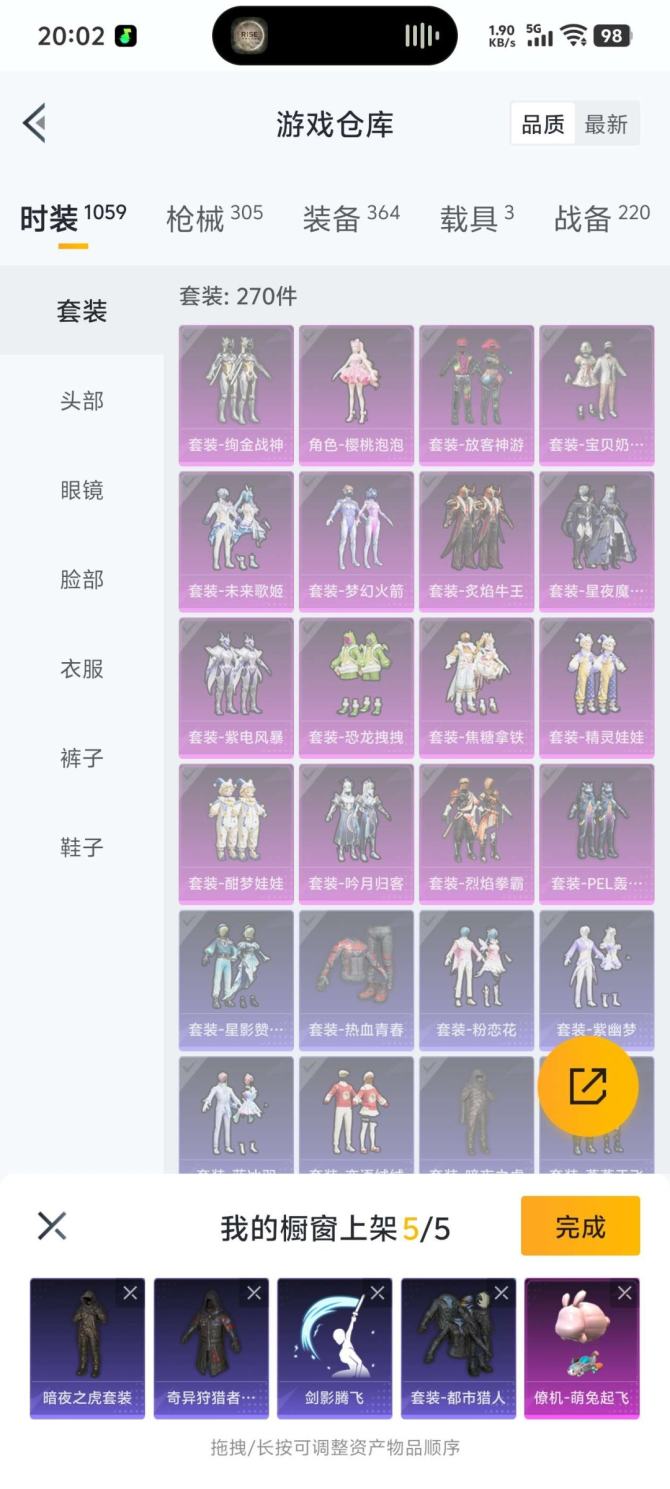This screenshot has height=1489, width=670.
Task: Select 衣服 category
Action: click(81, 669)
